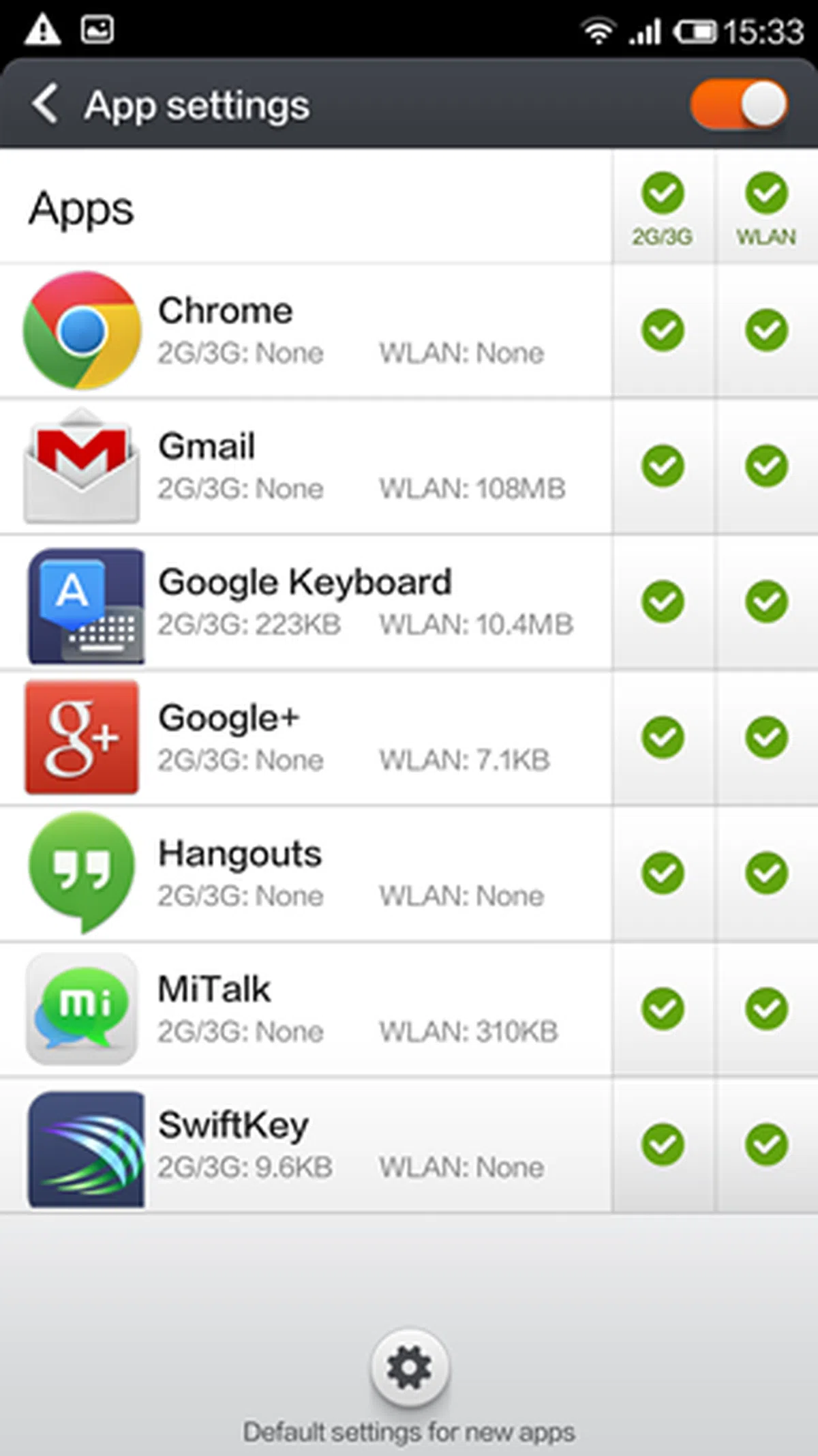Screen dimensions: 818x1456
Task: Disable MiTalk 2G/3G data access
Action: click(x=663, y=1009)
